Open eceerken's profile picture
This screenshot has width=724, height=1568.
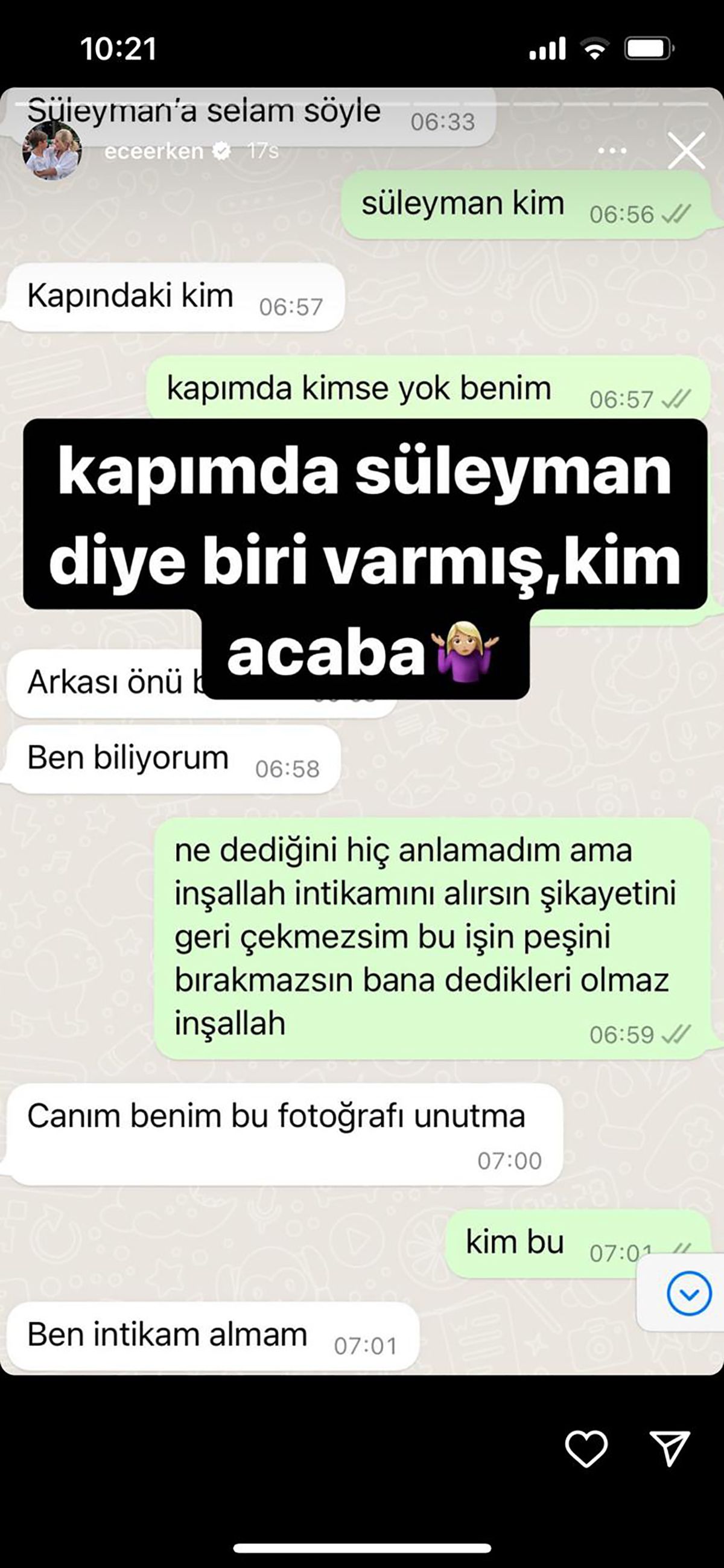pyautogui.click(x=51, y=151)
